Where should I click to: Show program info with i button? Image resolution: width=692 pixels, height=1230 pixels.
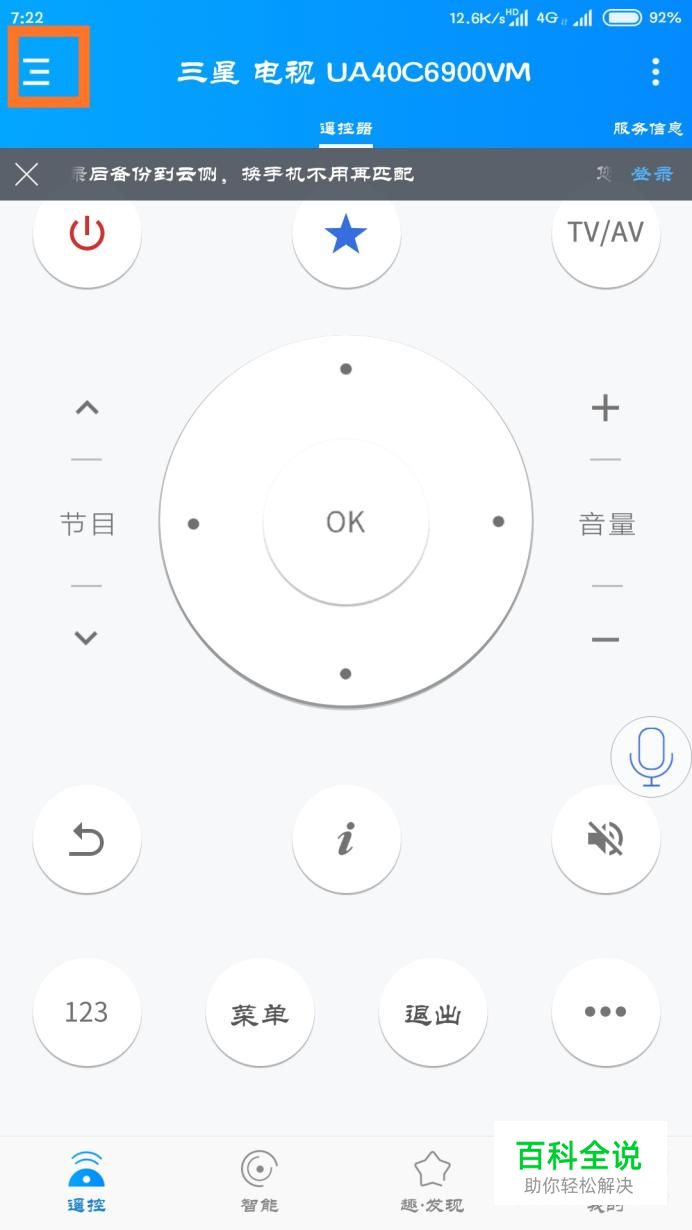tap(346, 840)
